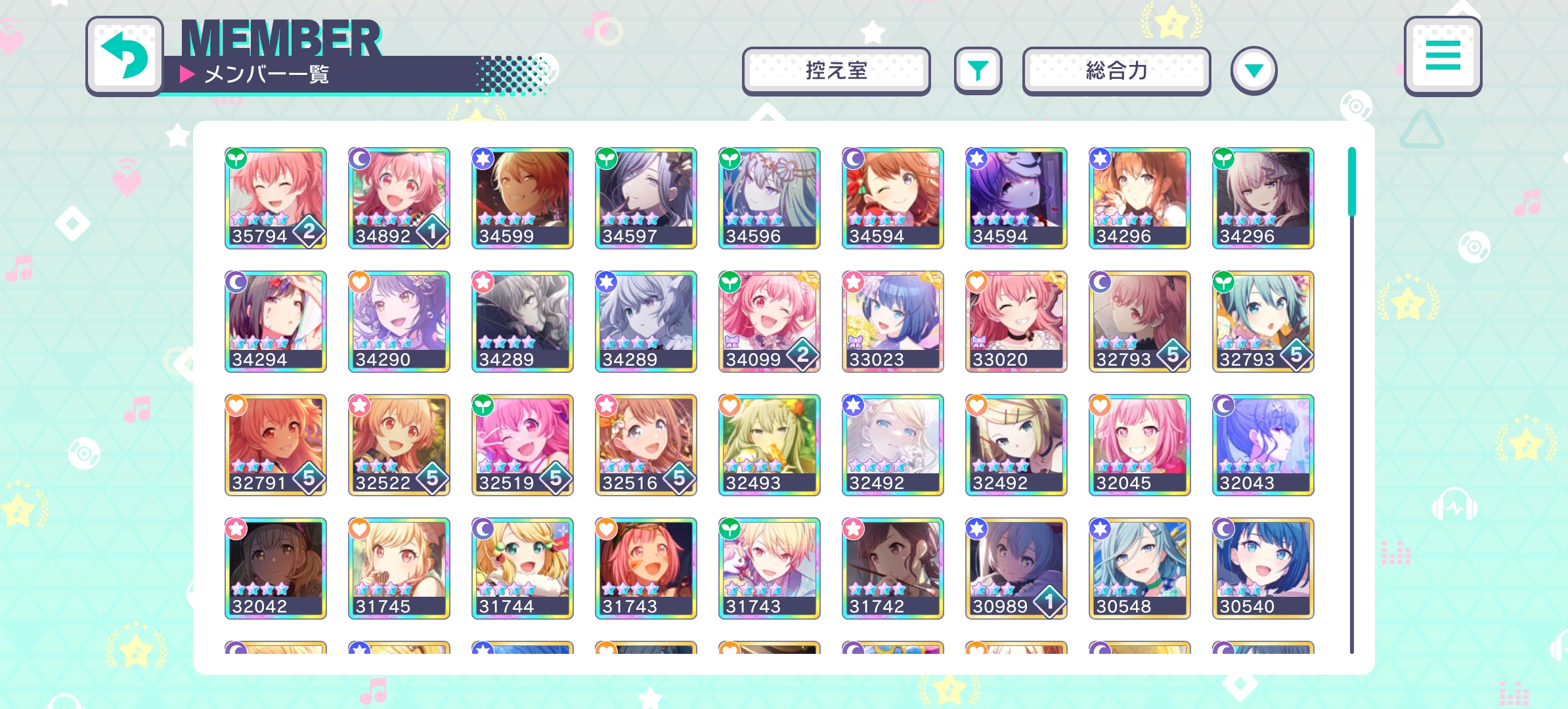Choose the member card with 32791

275,444
